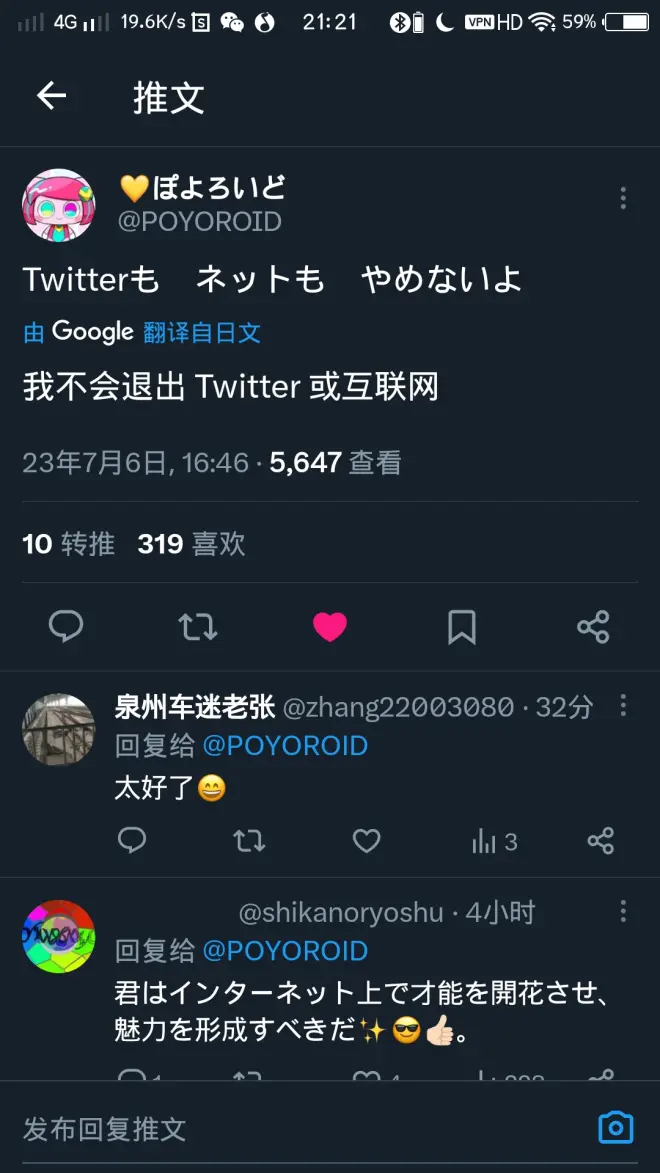Viewport: 660px width, 1173px height.
Task: Reply to POYOROID's main tweet
Action: click(x=66, y=627)
